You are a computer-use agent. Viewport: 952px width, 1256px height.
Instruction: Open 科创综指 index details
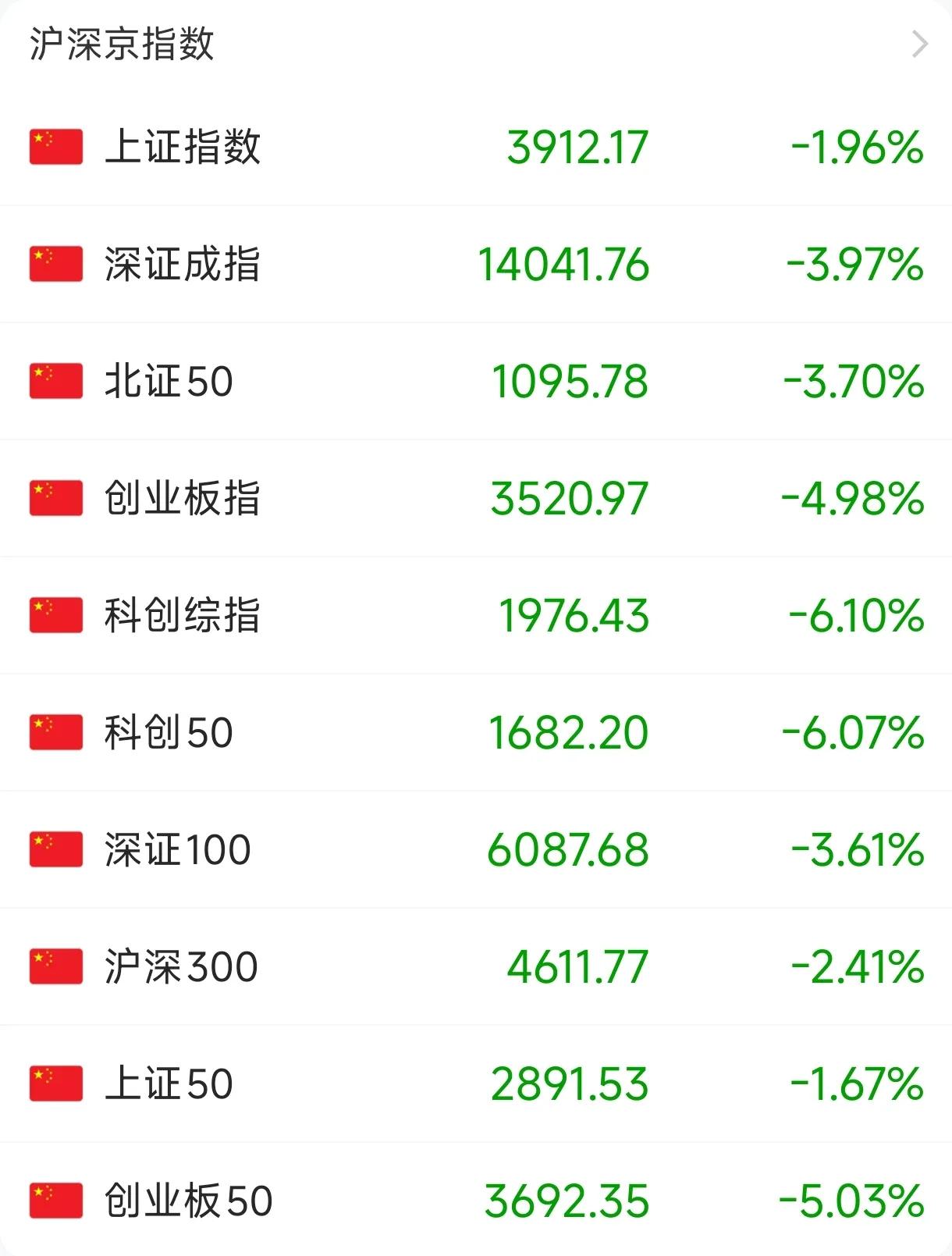476,615
